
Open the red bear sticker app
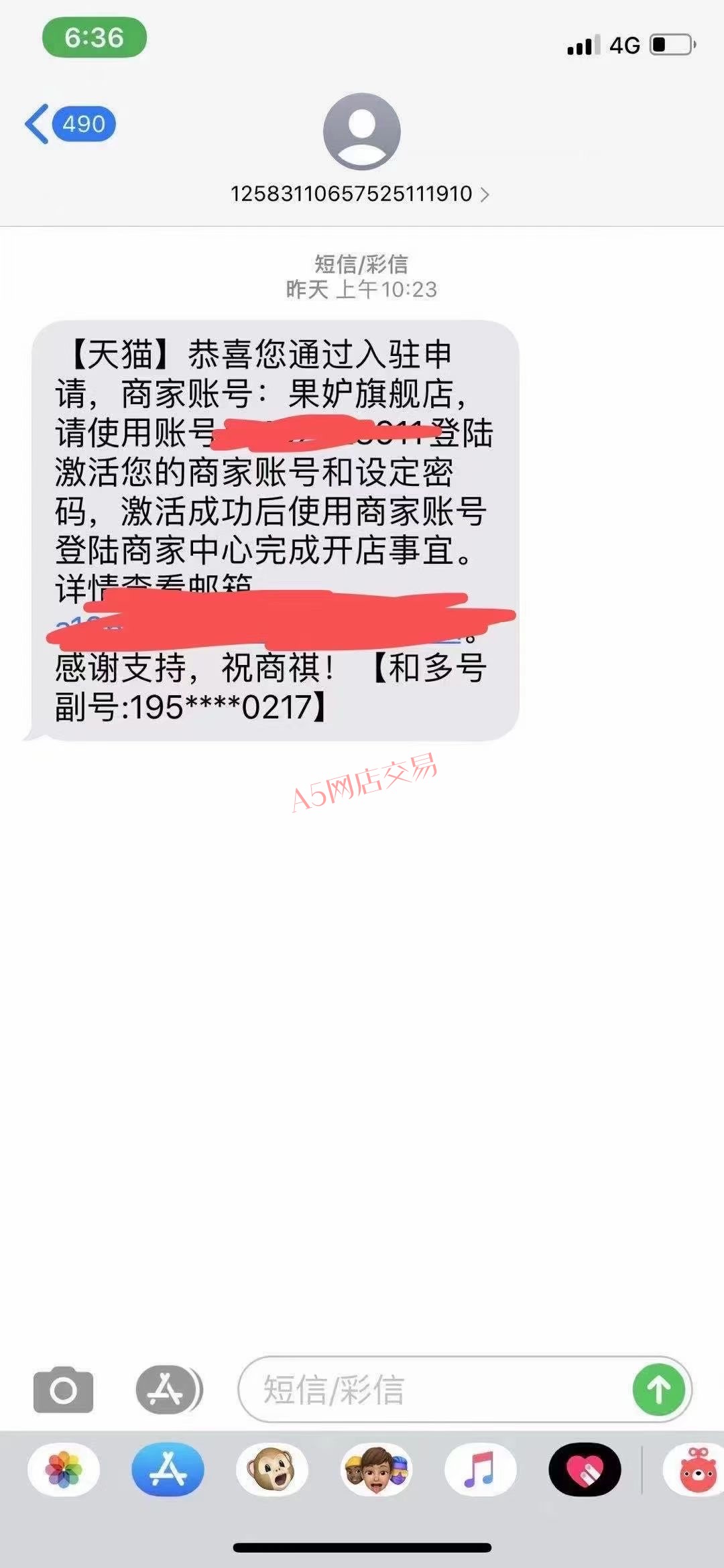pos(695,1469)
